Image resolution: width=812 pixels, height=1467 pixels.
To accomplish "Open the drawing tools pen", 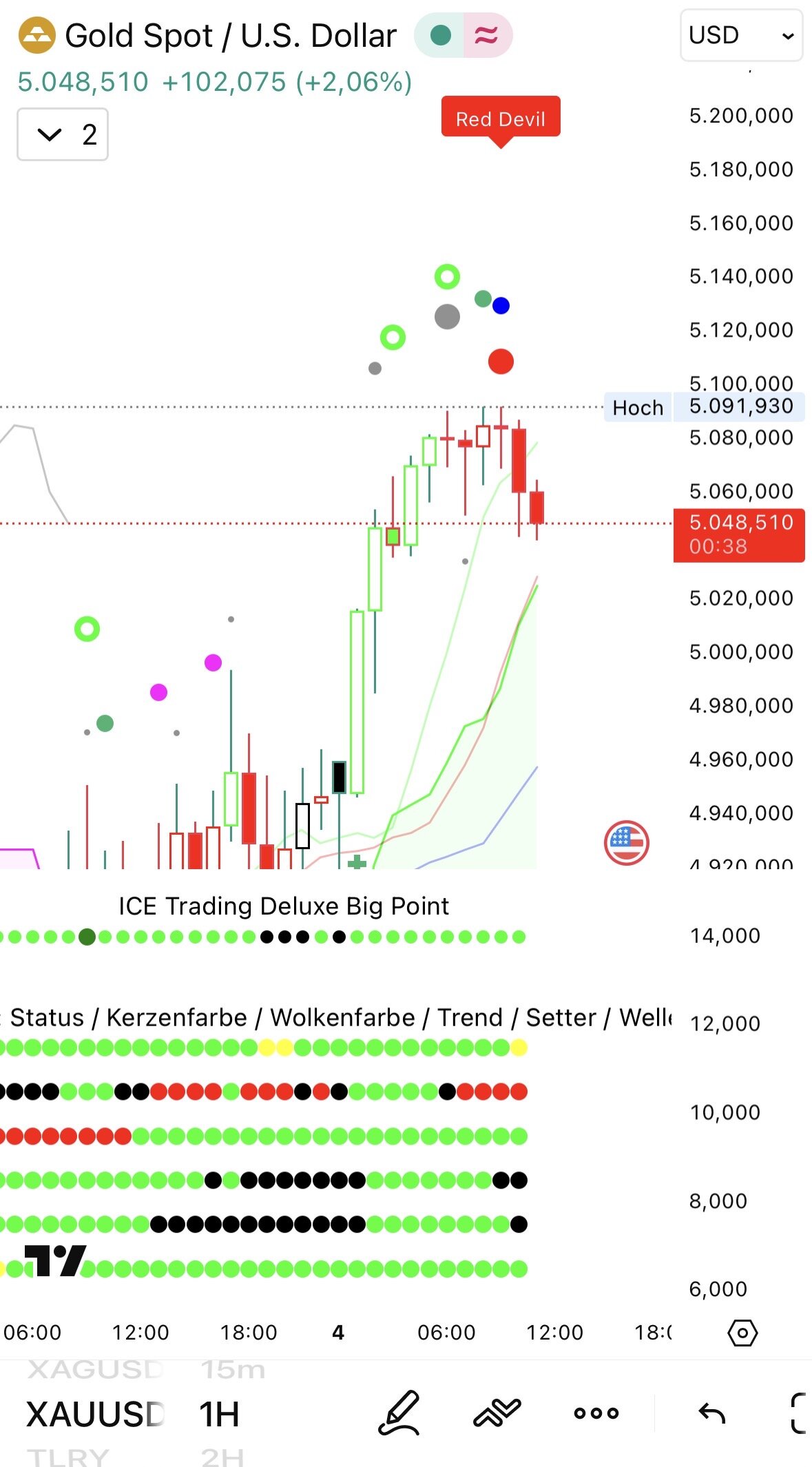I will [399, 1413].
